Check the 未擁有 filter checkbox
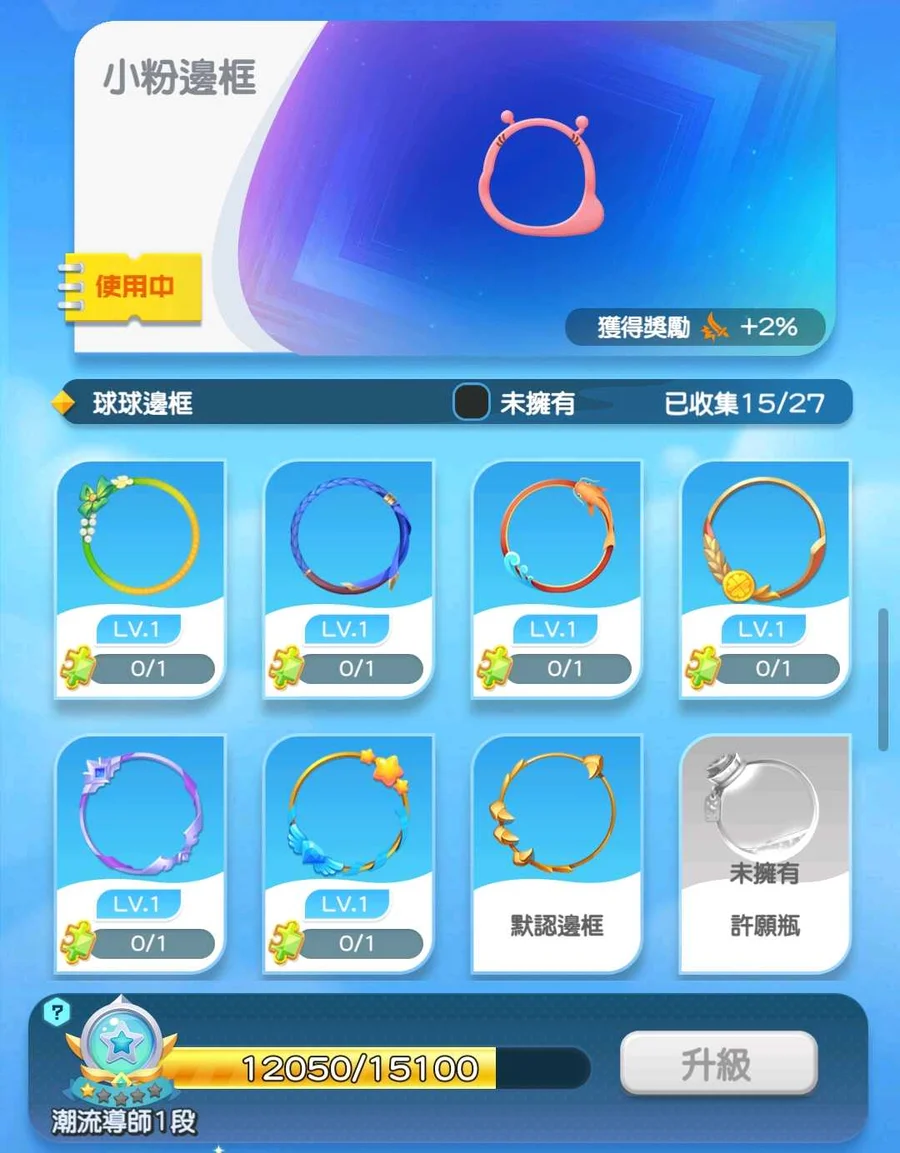The height and width of the screenshot is (1153, 900). tap(471, 402)
